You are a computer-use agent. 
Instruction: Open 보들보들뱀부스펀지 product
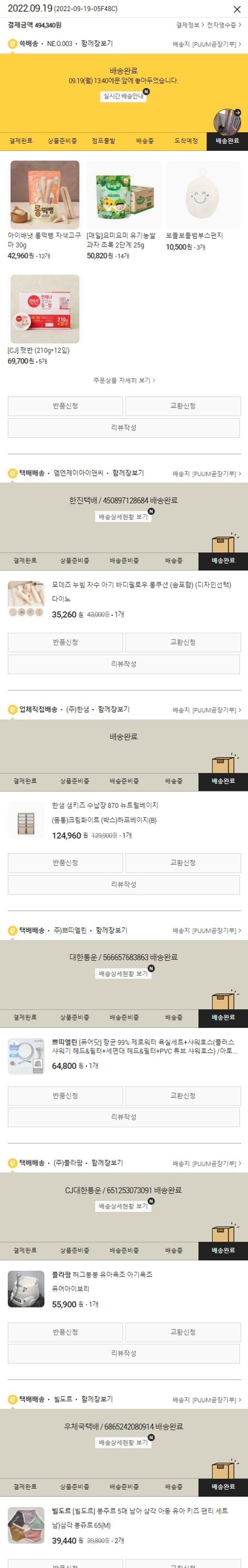[203, 195]
